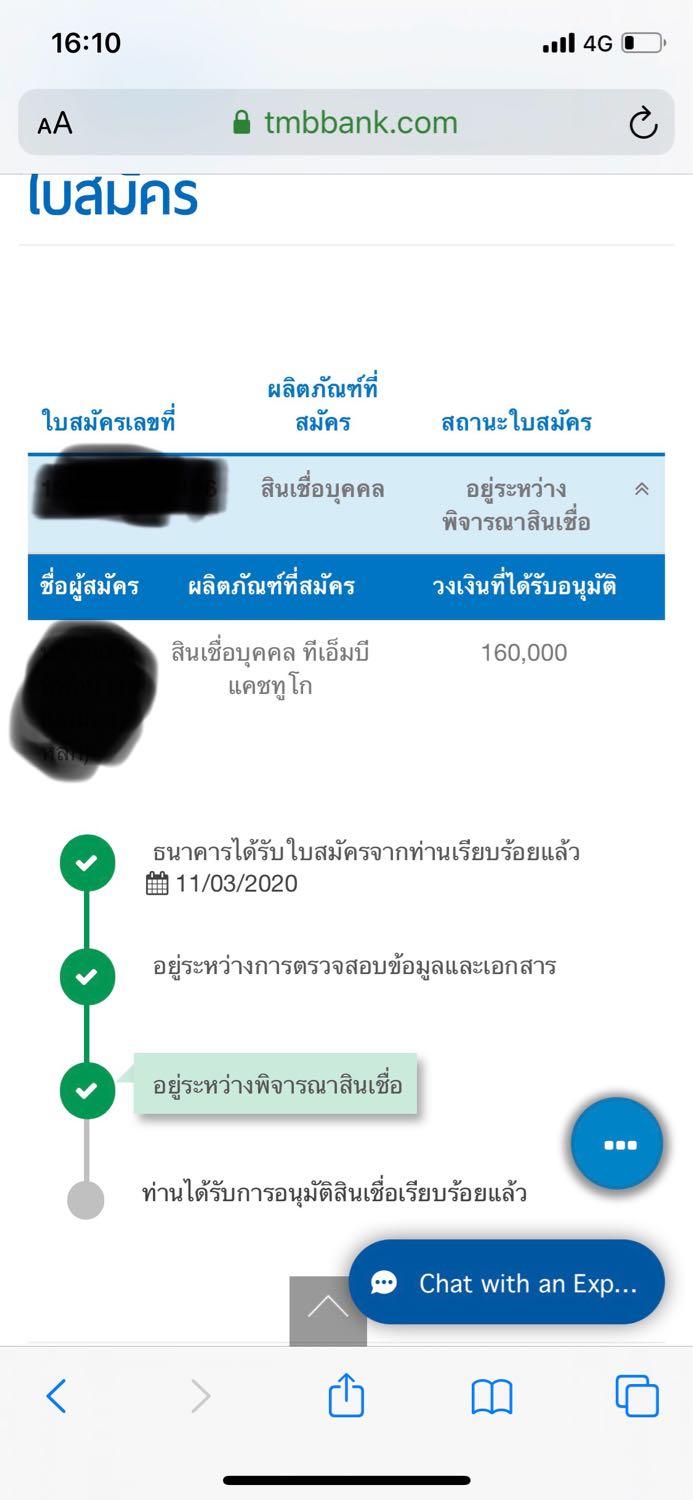Viewport: 693px width, 1500px height.
Task: Share this page from the Safari toolbar
Action: [x=346, y=1394]
